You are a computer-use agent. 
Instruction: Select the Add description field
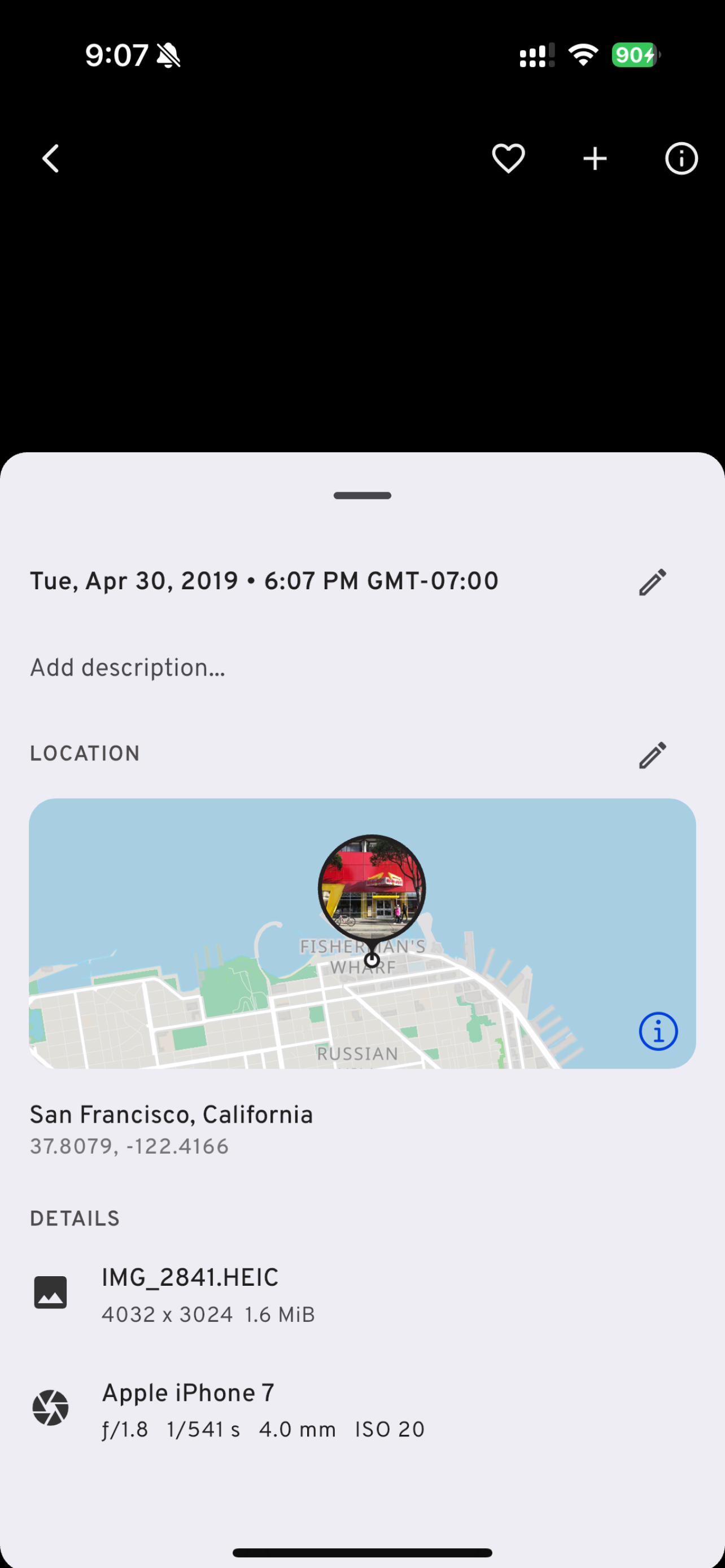coord(128,667)
